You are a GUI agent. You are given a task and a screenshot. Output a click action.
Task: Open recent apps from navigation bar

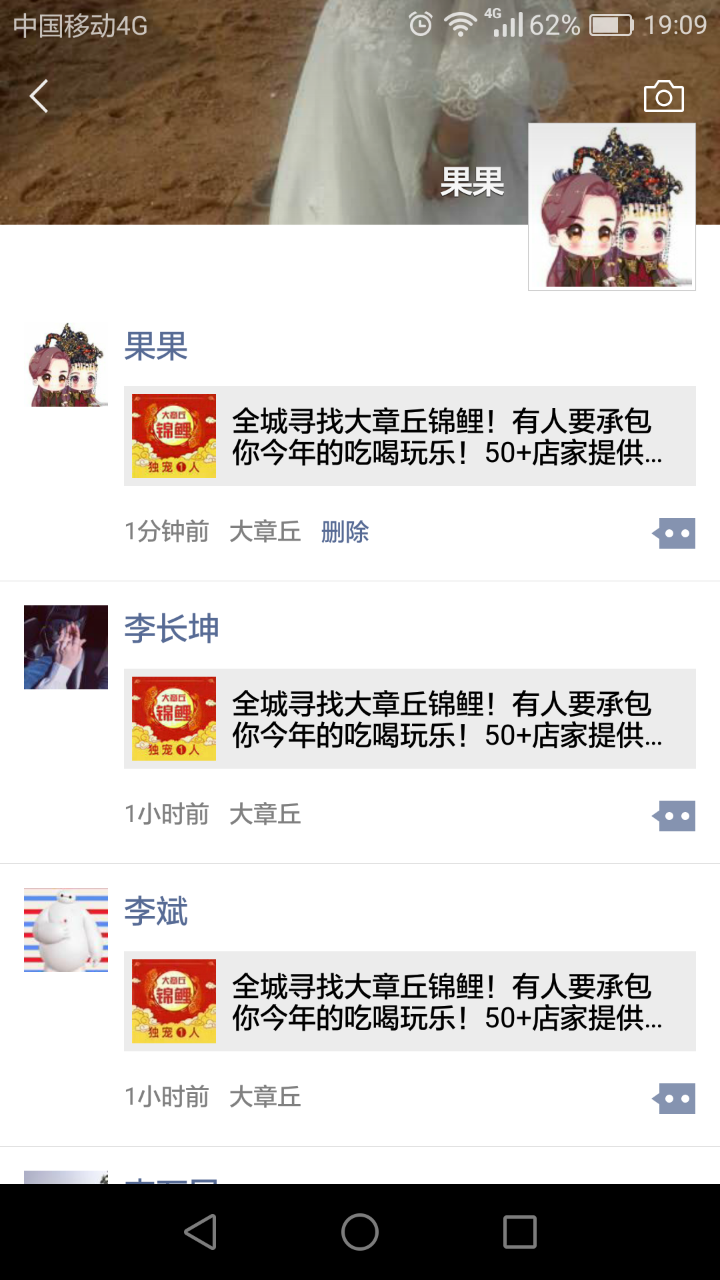tap(519, 1232)
